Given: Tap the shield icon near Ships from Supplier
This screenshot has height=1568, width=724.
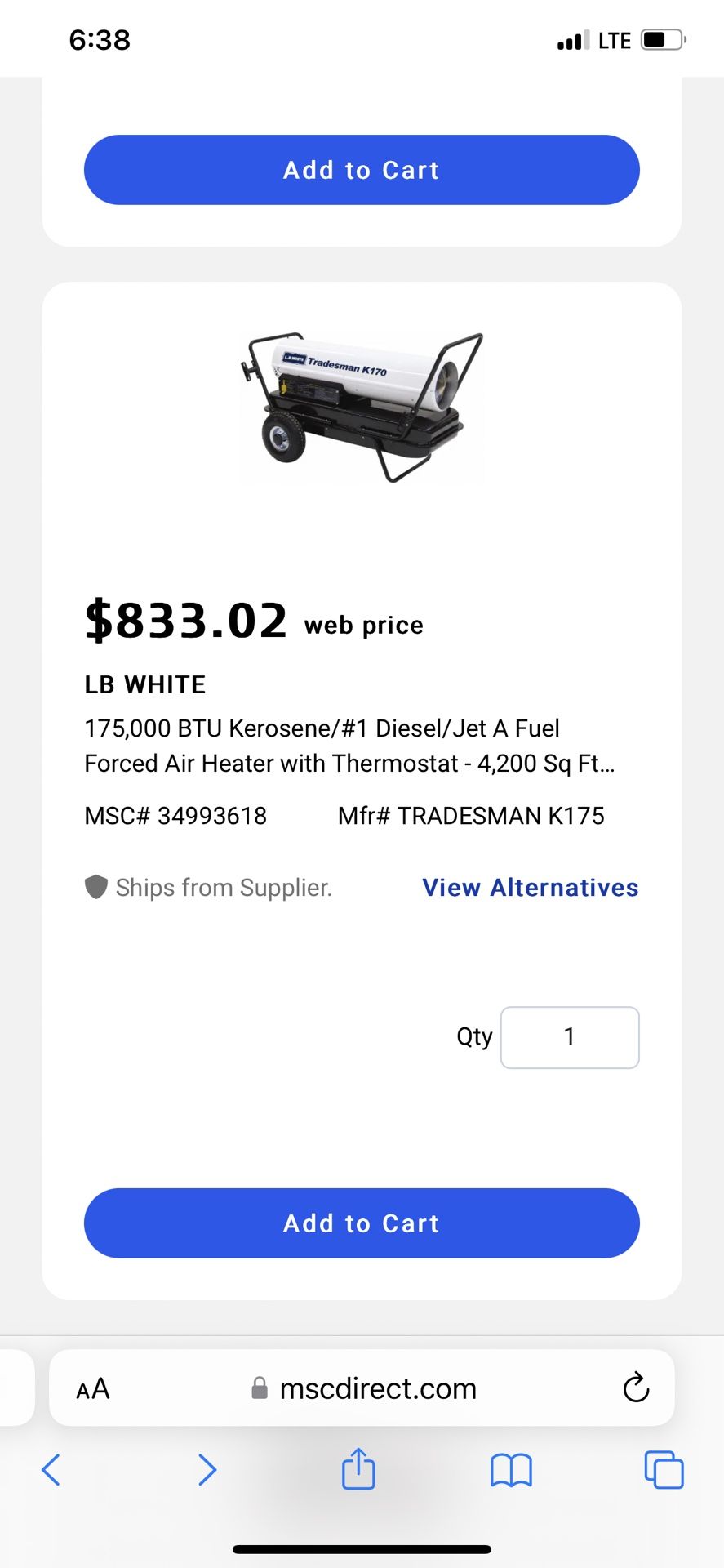Looking at the screenshot, I should pyautogui.click(x=96, y=888).
